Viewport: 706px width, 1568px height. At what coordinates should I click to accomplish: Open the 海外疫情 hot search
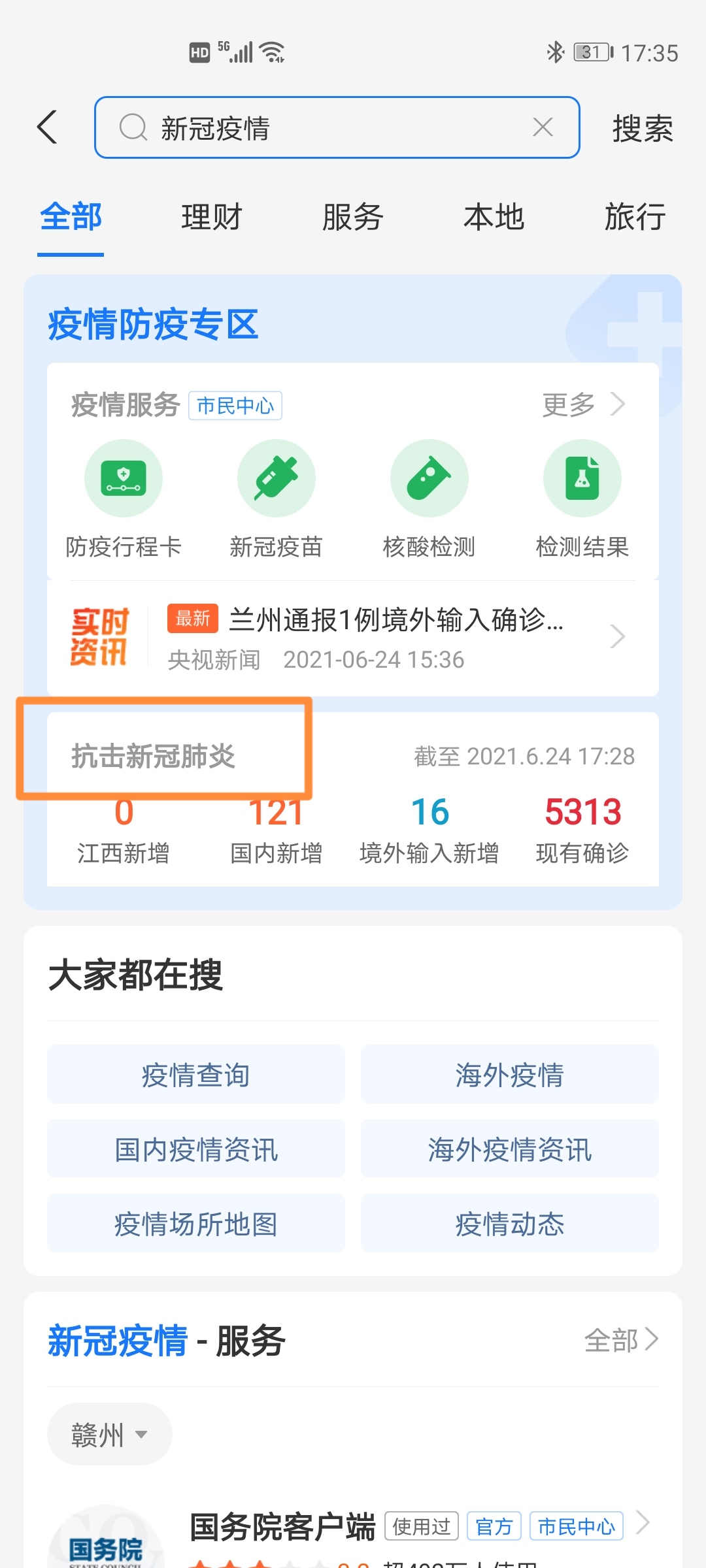pyautogui.click(x=509, y=1073)
